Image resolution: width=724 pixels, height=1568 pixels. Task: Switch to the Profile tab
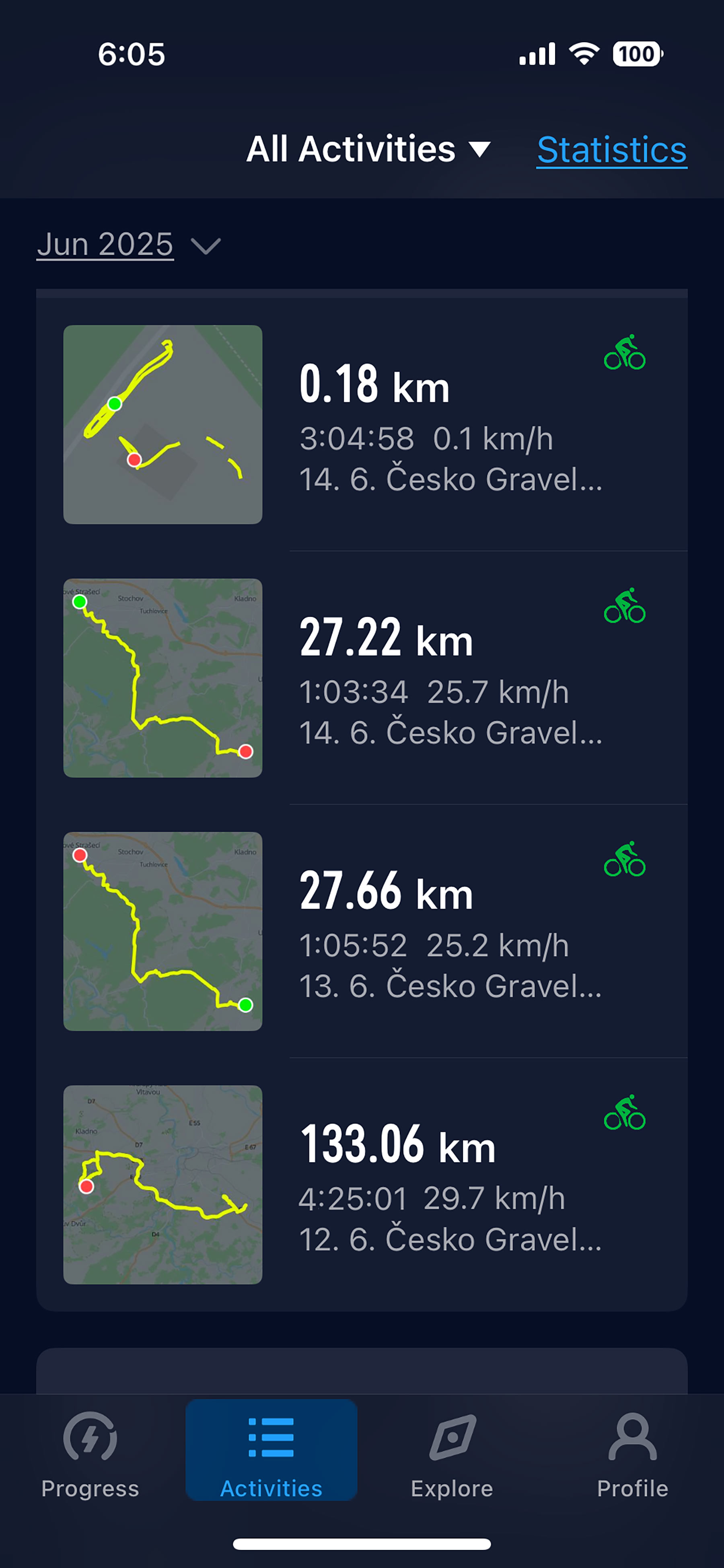tap(633, 1455)
